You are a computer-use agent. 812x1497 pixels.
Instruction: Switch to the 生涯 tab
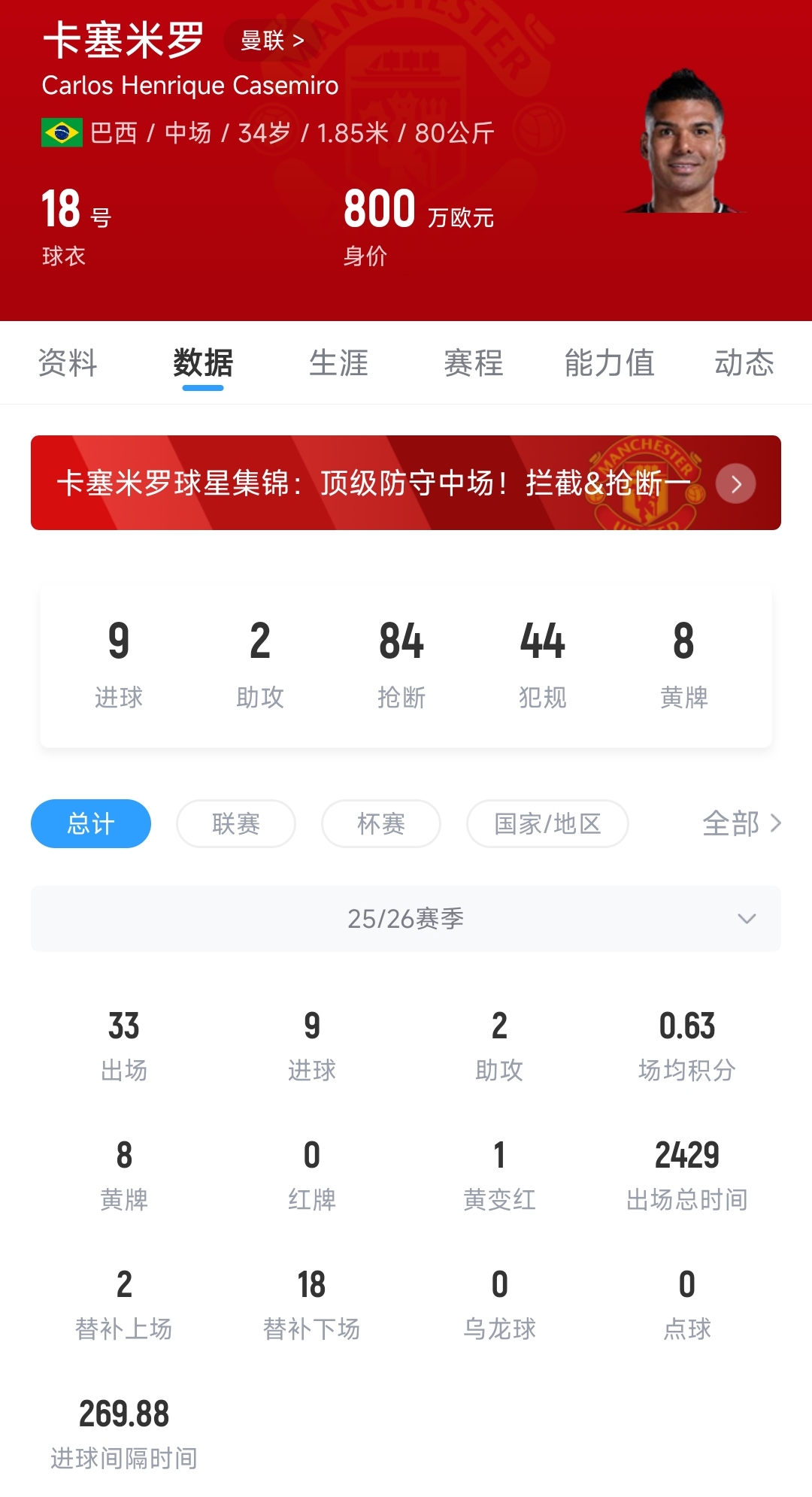click(340, 363)
